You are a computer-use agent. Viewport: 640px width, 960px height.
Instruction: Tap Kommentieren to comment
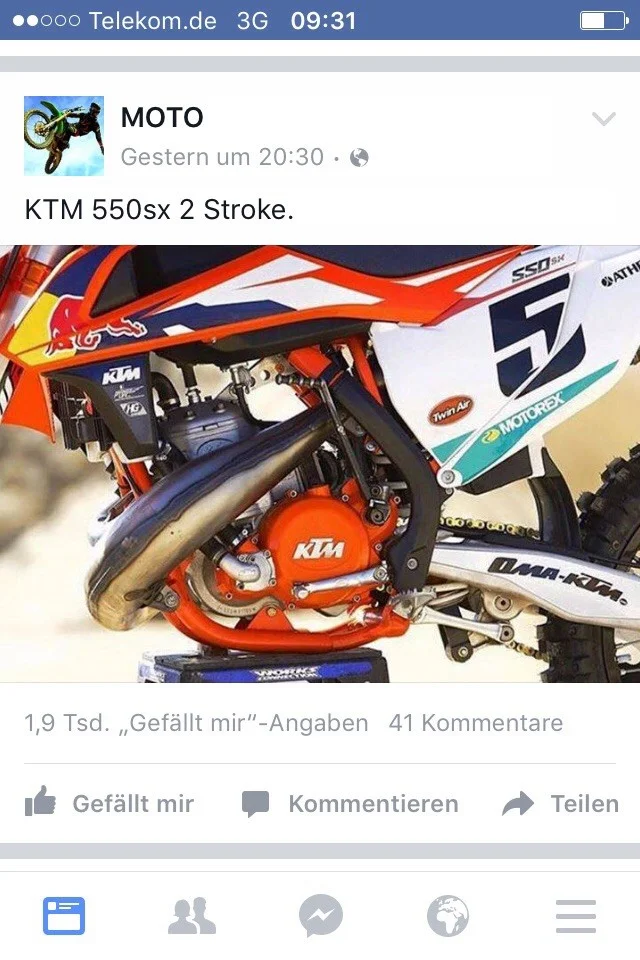tap(350, 803)
